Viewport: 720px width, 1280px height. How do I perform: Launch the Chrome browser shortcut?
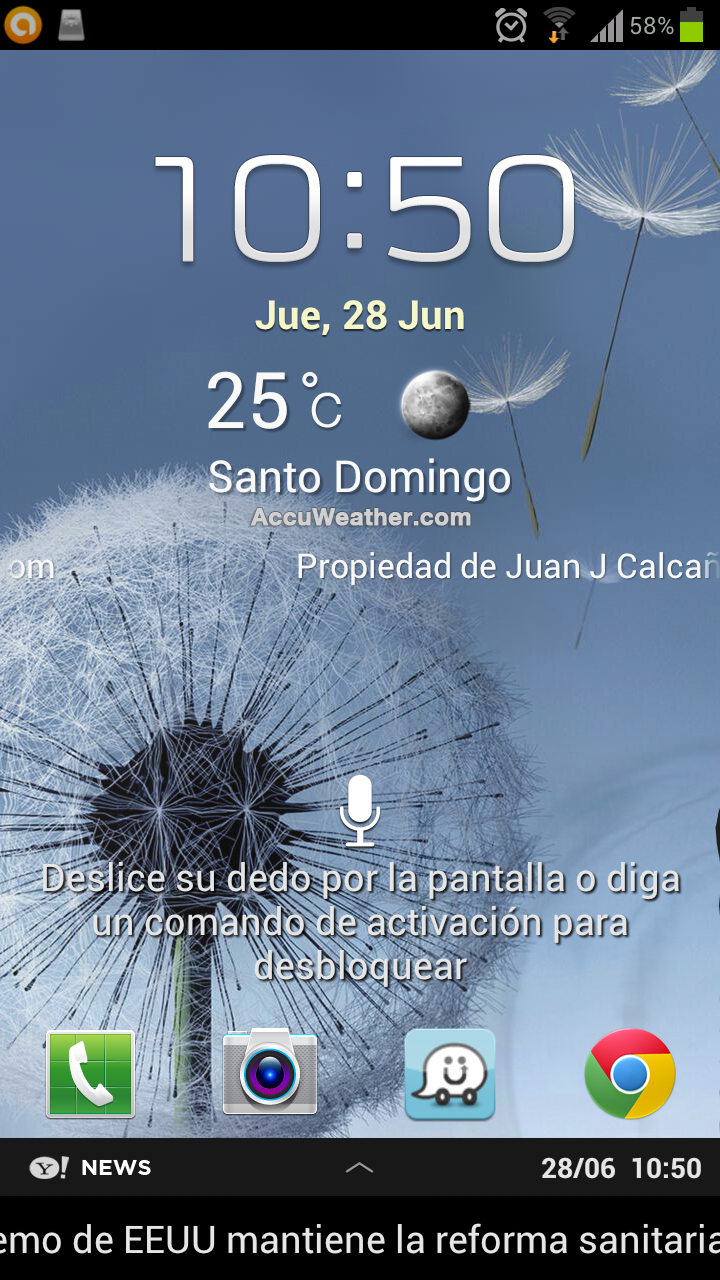(x=630, y=1074)
